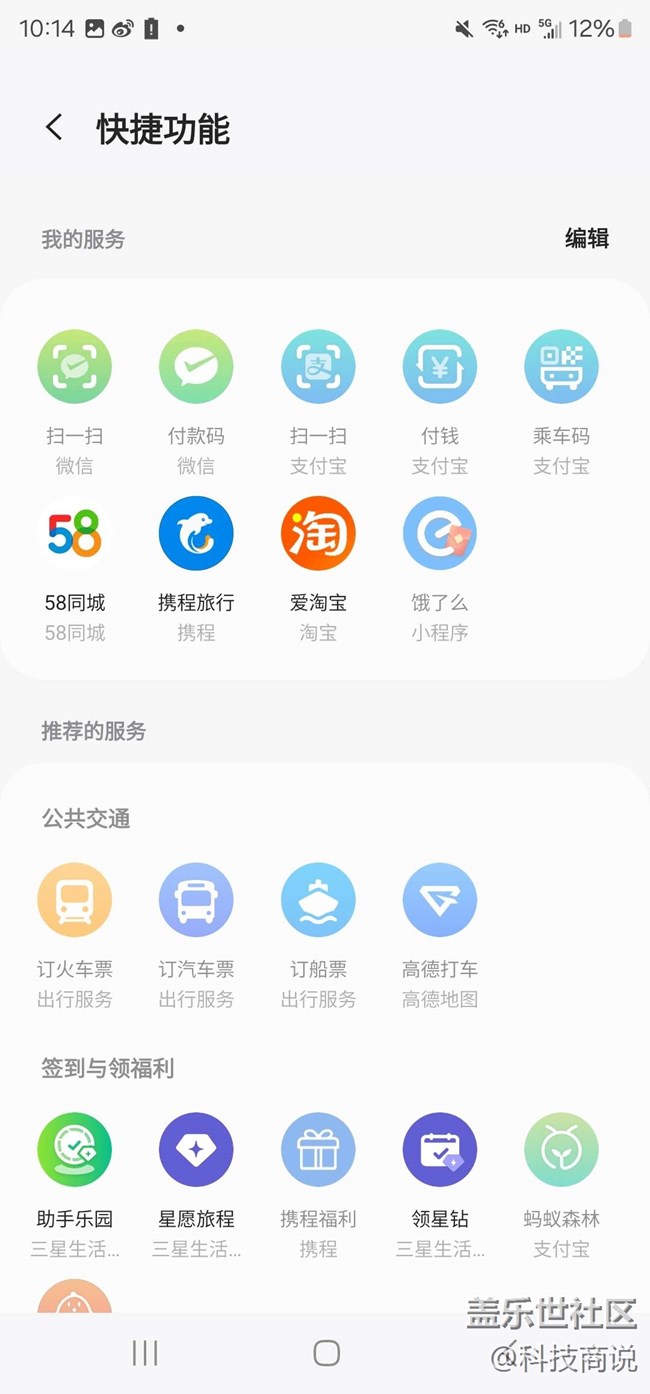Select 订汽车票 service
The height and width of the screenshot is (1394, 650).
(x=196, y=900)
